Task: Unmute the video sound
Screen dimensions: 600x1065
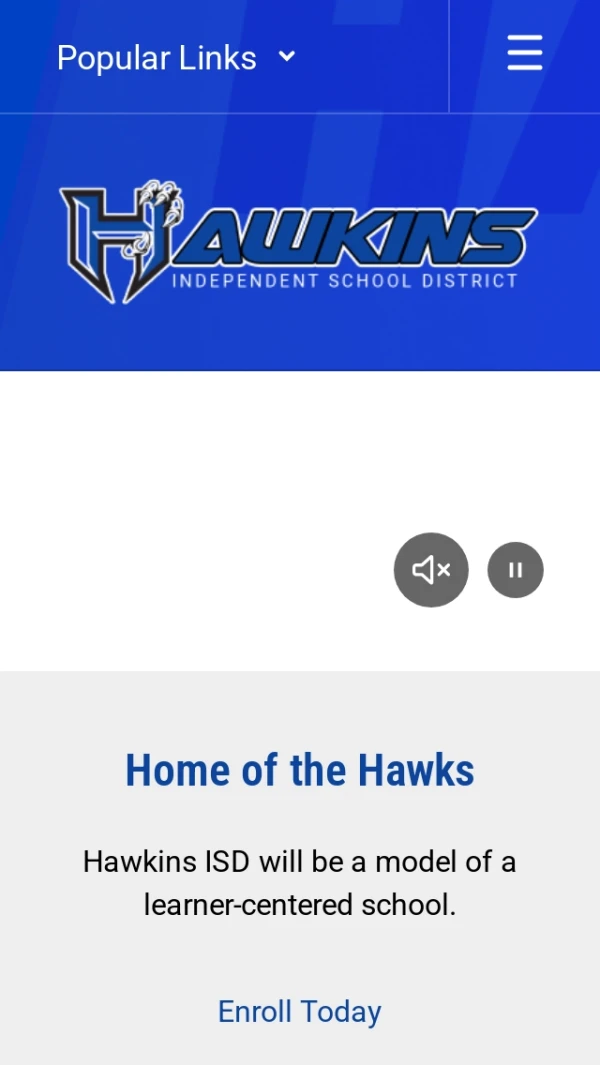Action: tap(431, 570)
